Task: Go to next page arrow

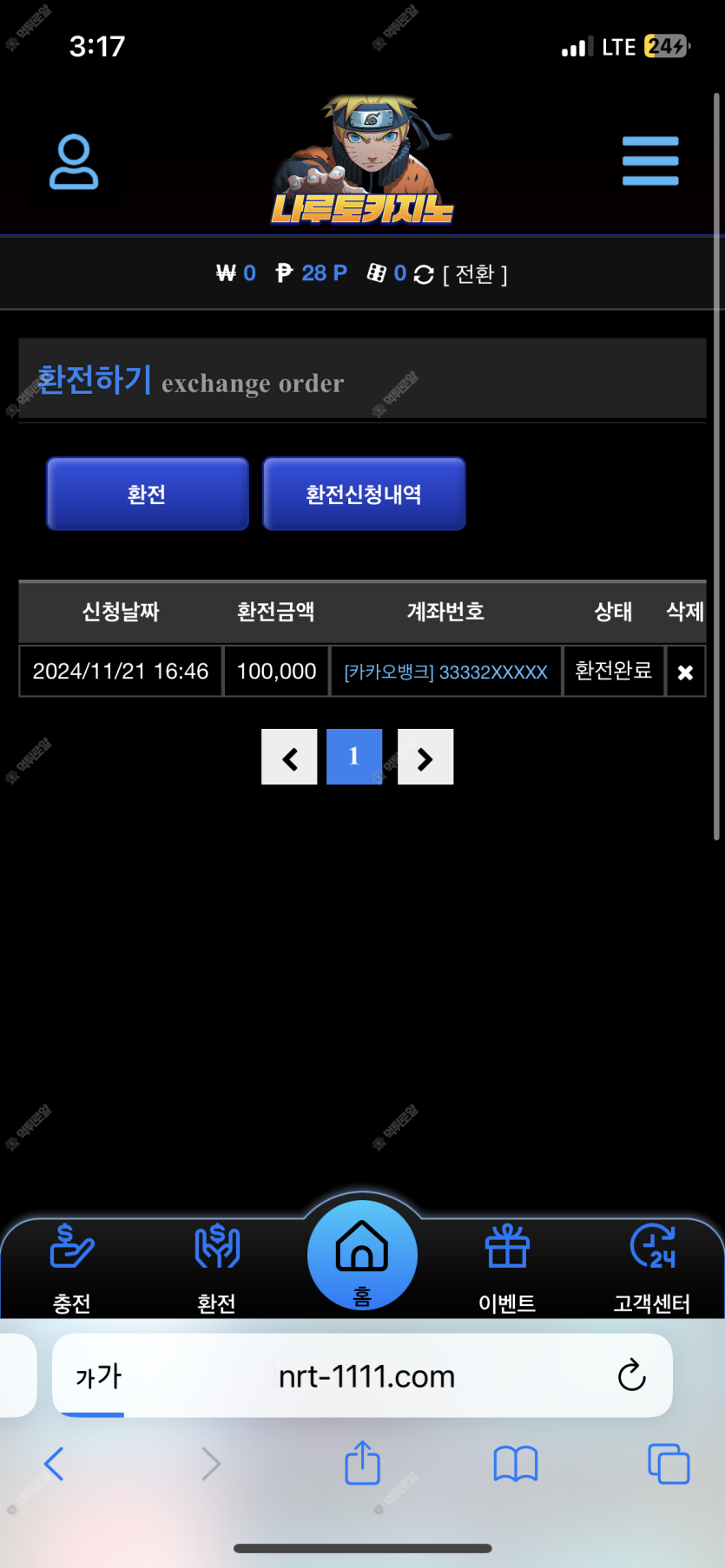Action: (x=425, y=758)
